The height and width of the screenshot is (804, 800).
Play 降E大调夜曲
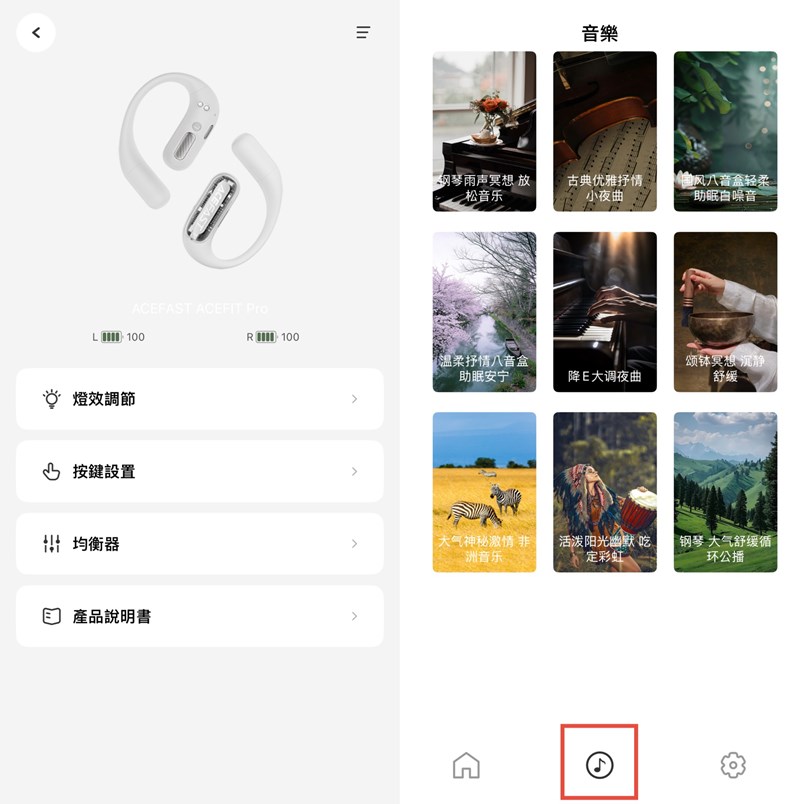click(x=605, y=312)
